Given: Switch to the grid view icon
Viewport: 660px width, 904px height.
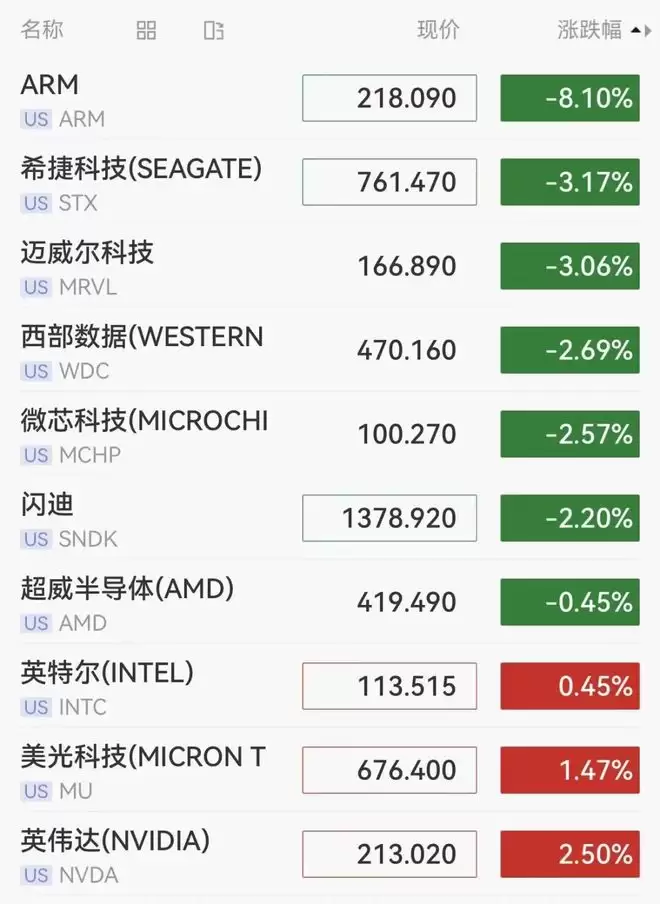Looking at the screenshot, I should tap(146, 30).
